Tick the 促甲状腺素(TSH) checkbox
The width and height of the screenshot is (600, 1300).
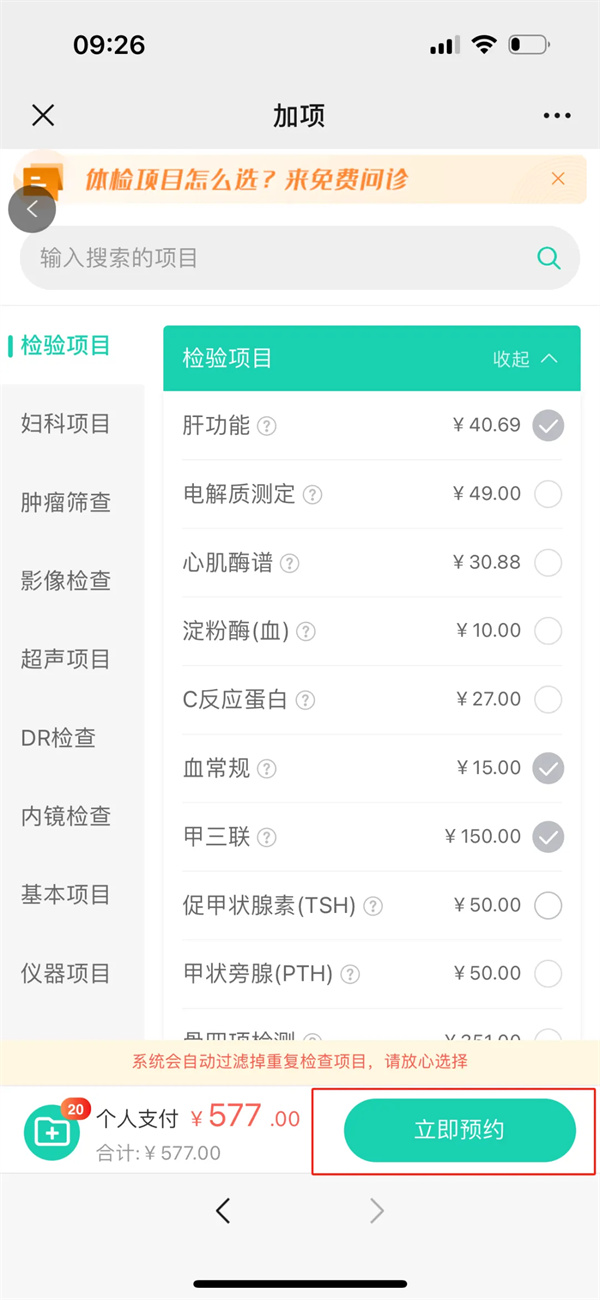point(548,905)
